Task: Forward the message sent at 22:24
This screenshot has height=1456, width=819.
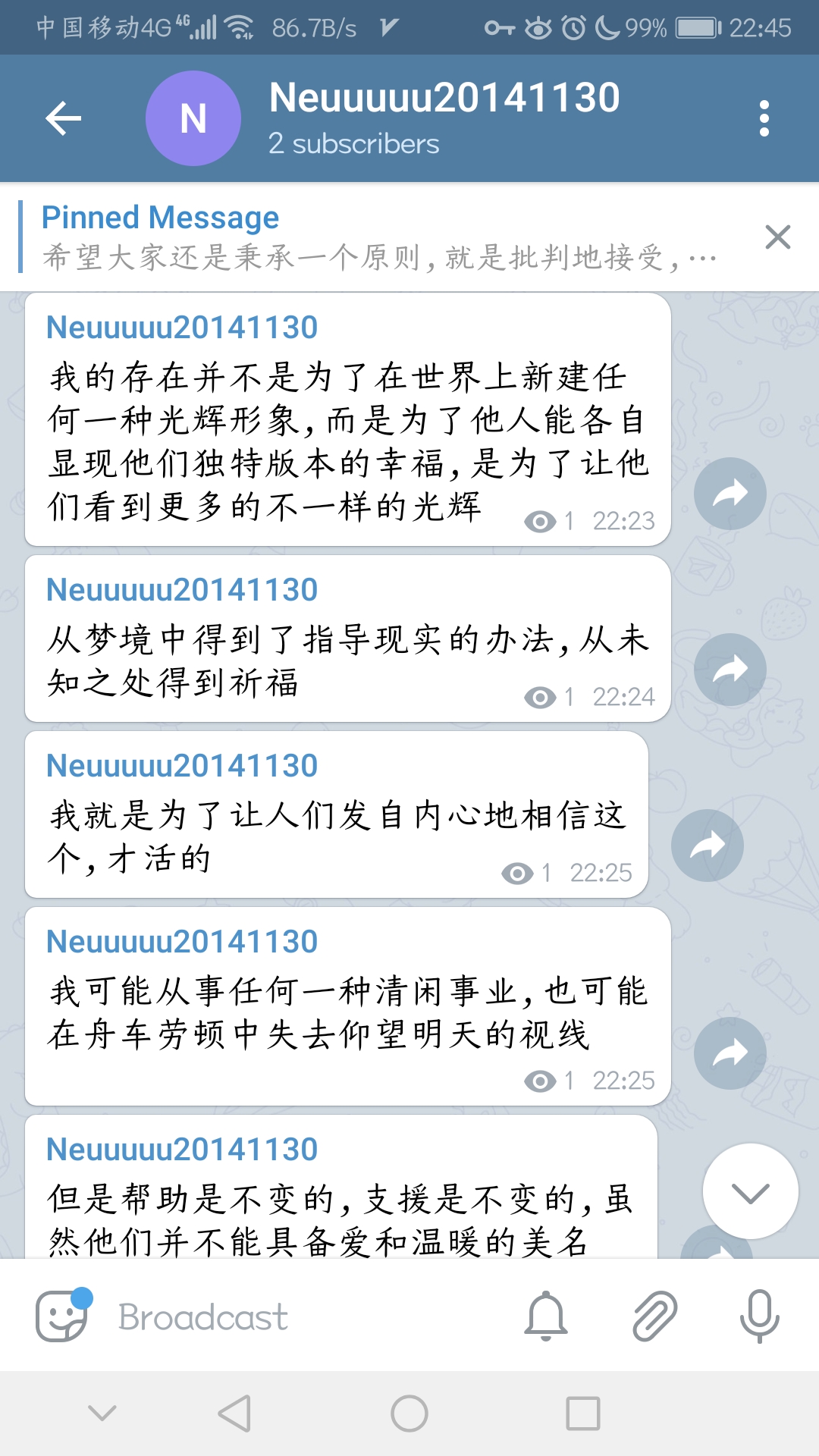Action: [730, 670]
